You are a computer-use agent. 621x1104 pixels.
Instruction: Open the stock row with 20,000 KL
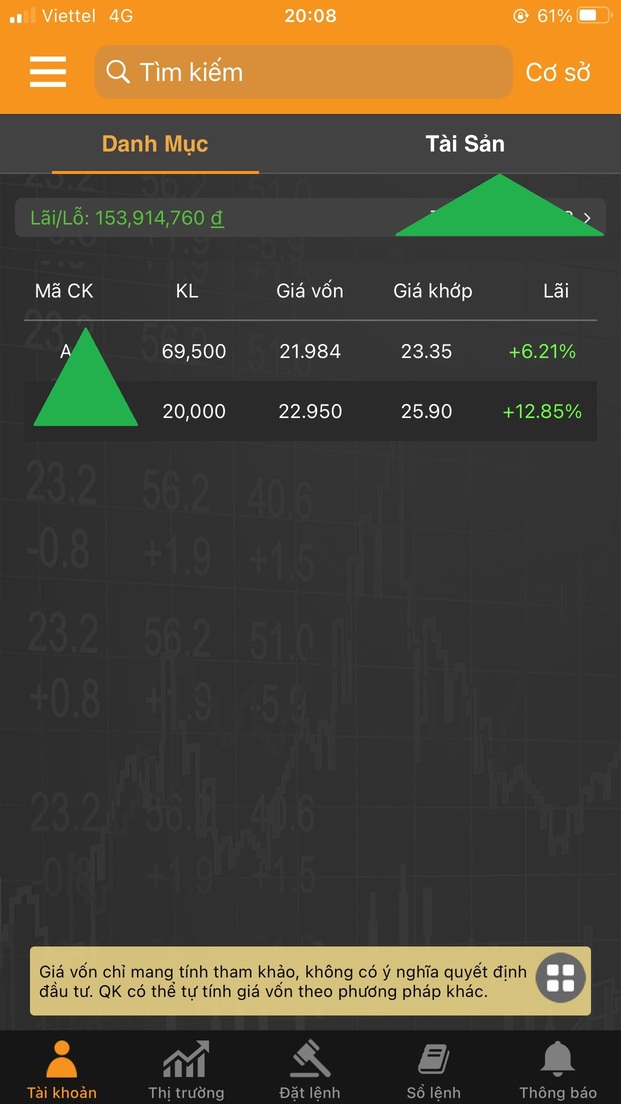(x=310, y=411)
